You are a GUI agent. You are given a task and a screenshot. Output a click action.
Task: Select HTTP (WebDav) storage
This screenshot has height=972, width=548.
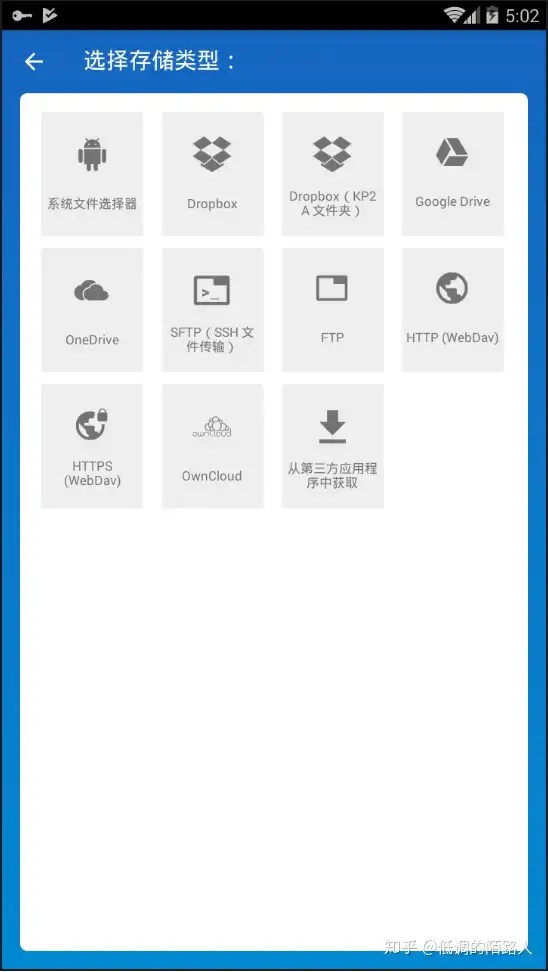coord(453,310)
